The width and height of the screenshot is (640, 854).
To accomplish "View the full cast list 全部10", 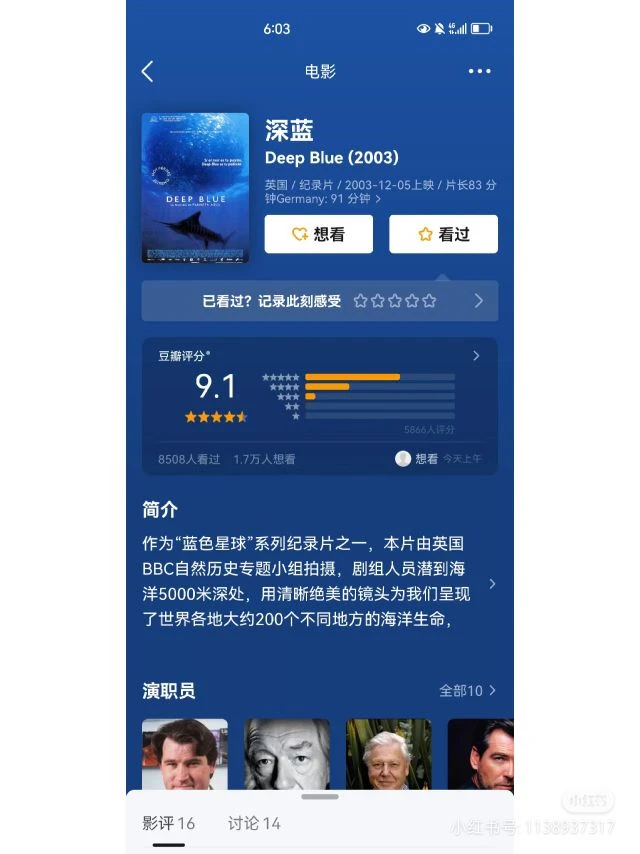I will click(x=467, y=691).
